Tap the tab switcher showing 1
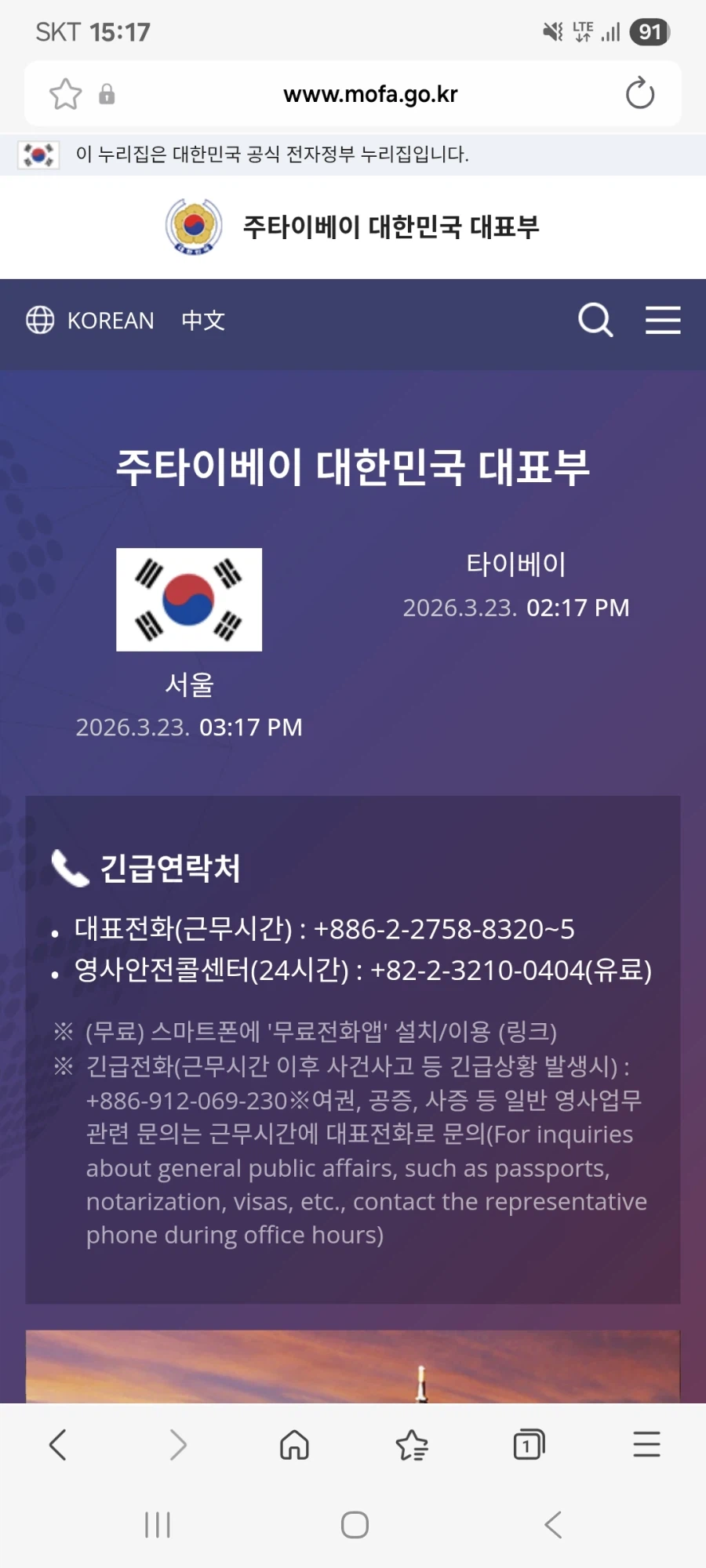 (x=528, y=1445)
